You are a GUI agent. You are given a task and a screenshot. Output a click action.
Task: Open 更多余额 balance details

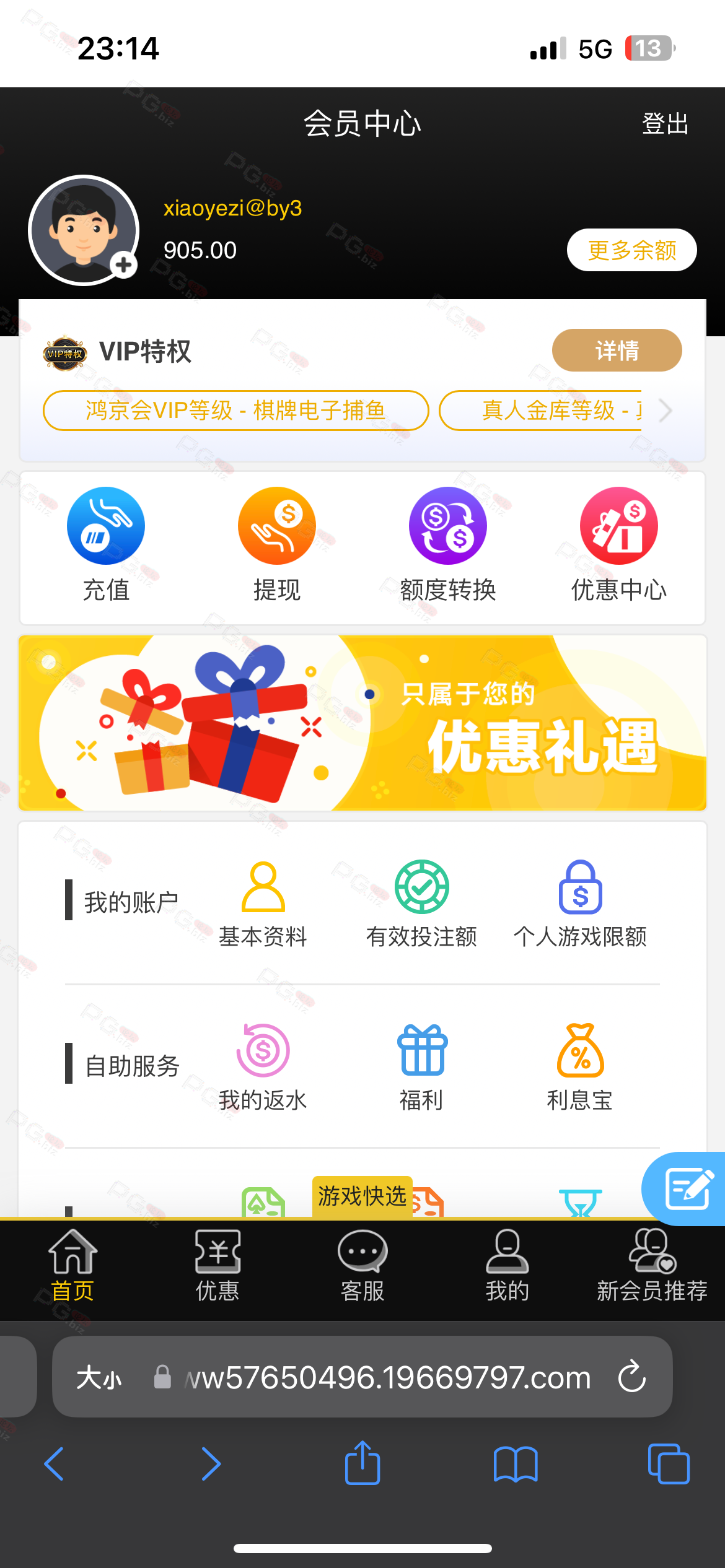click(x=631, y=250)
